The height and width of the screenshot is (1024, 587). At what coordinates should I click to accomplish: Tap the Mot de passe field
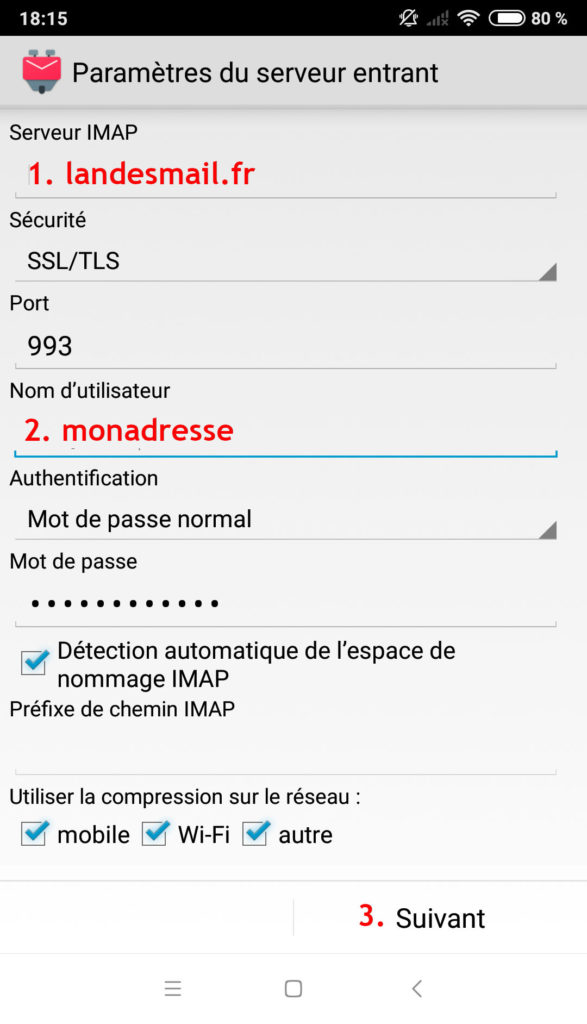click(285, 604)
